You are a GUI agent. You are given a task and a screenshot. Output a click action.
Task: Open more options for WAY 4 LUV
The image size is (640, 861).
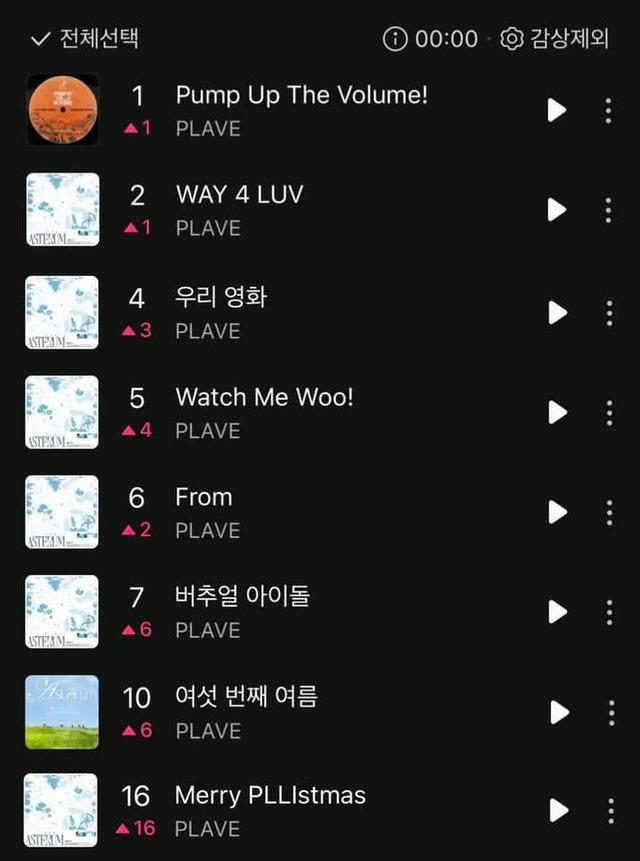click(608, 210)
